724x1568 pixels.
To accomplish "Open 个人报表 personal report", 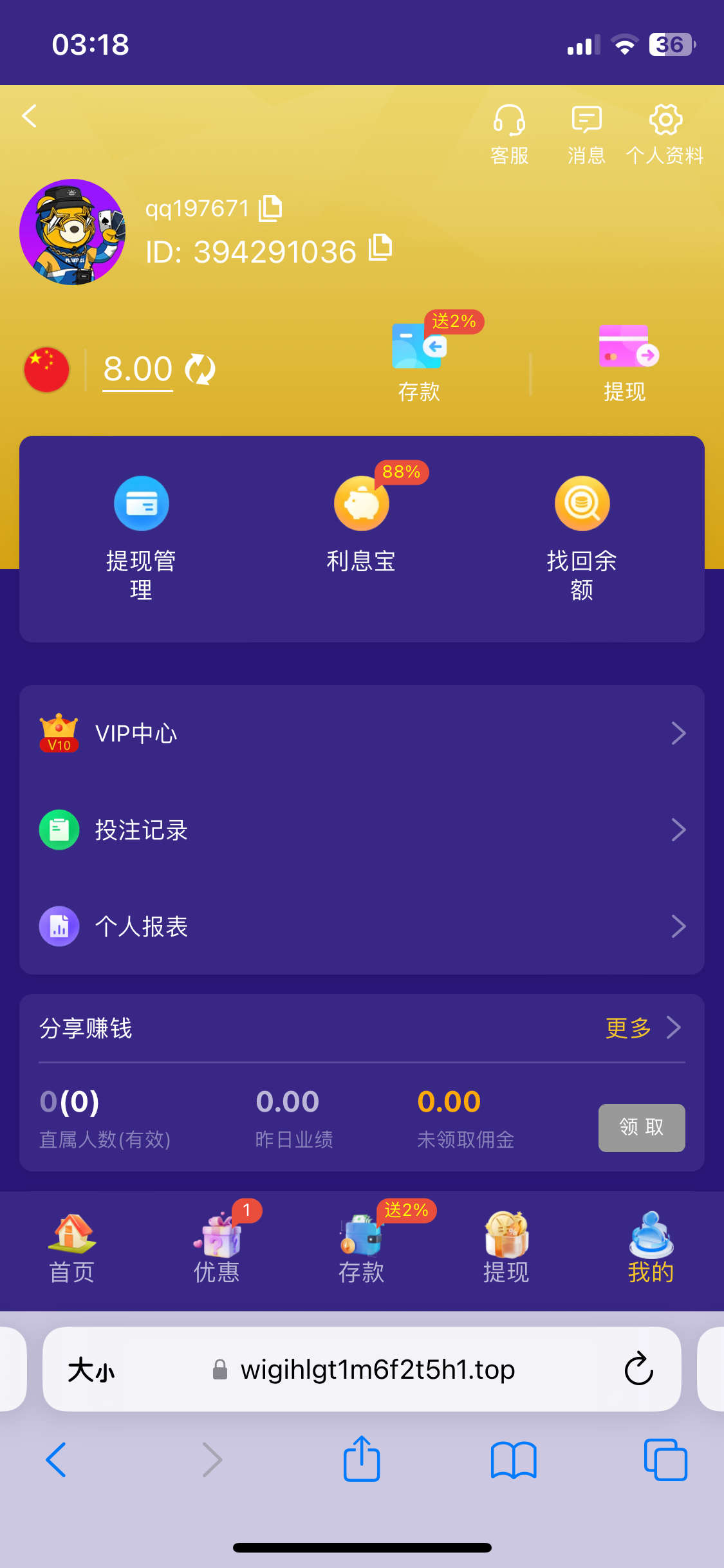I will coord(362,926).
